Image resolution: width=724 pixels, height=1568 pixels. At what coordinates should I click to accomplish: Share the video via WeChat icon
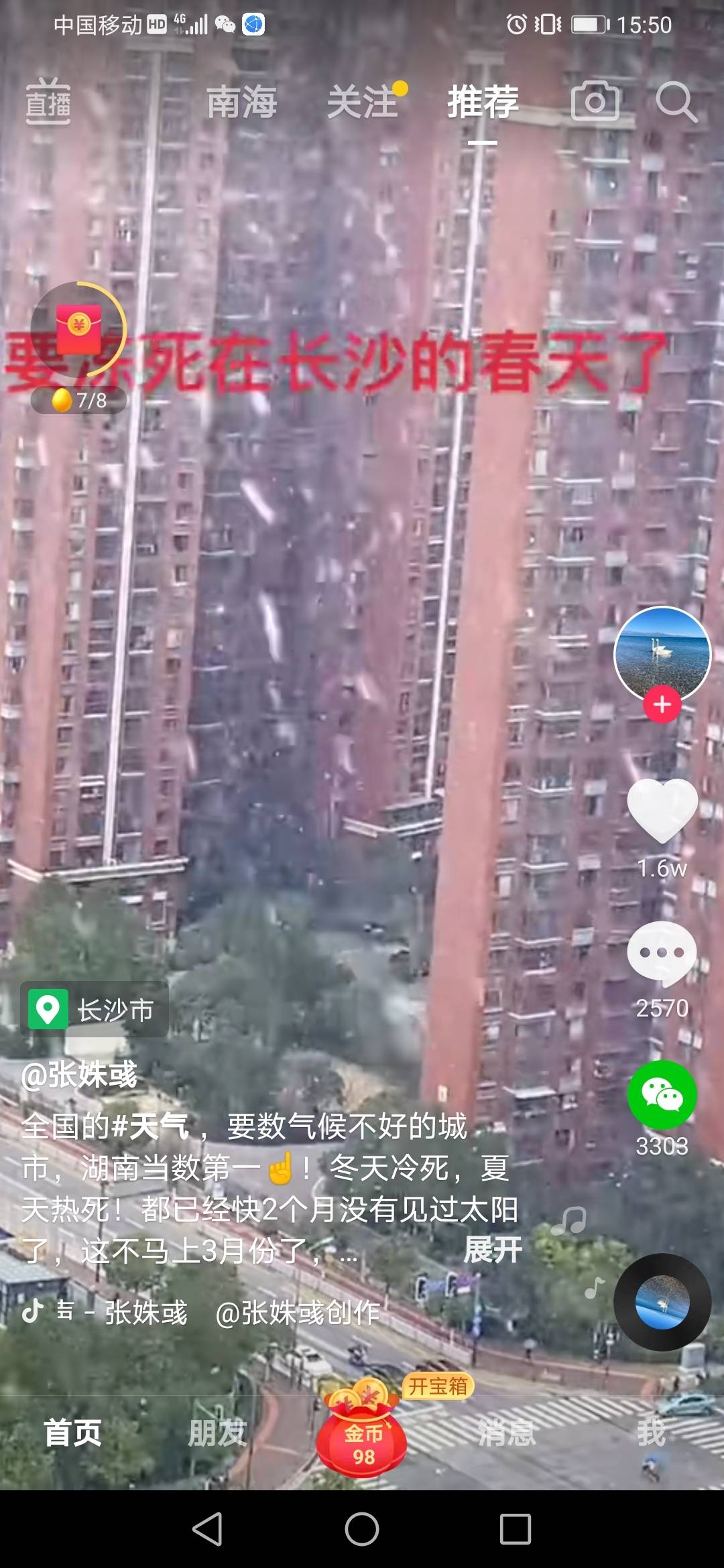[662, 1096]
